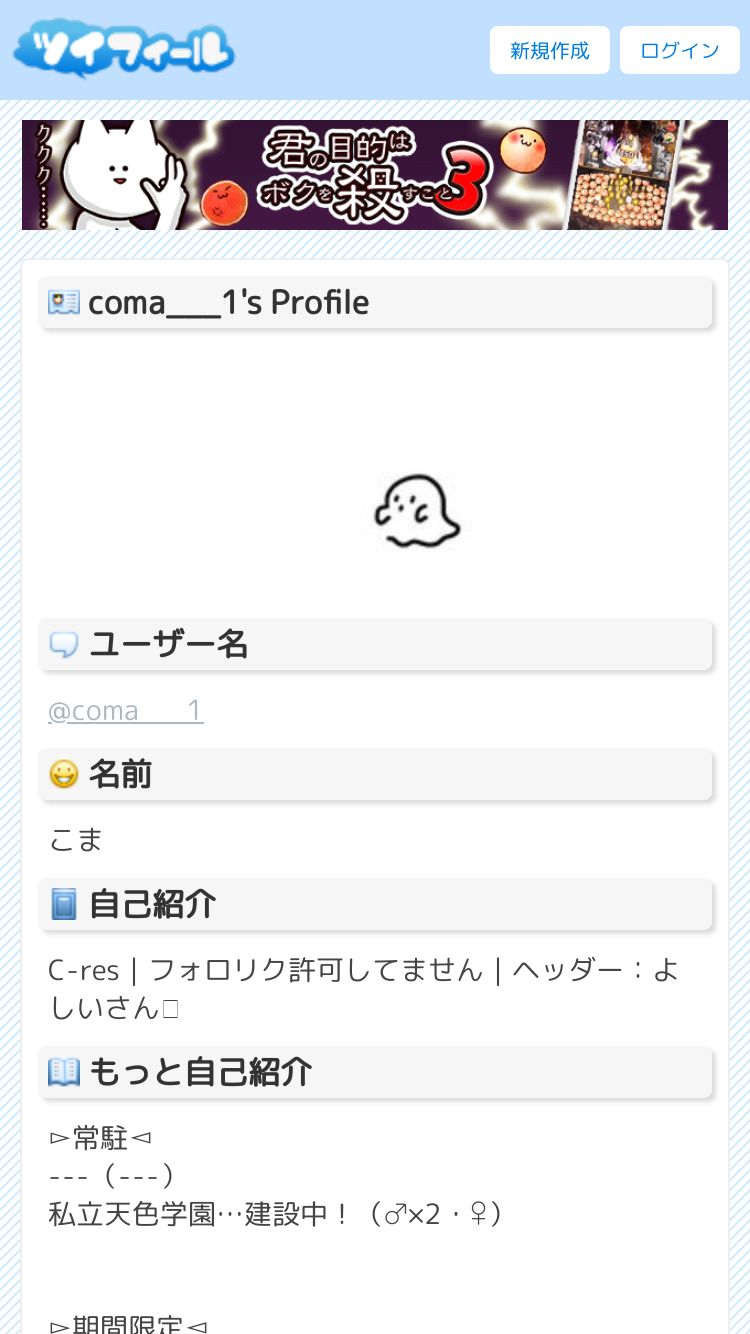Screen dimensions: 750x1334
Task: Tap the 新規作成 button
Action: click(x=549, y=50)
